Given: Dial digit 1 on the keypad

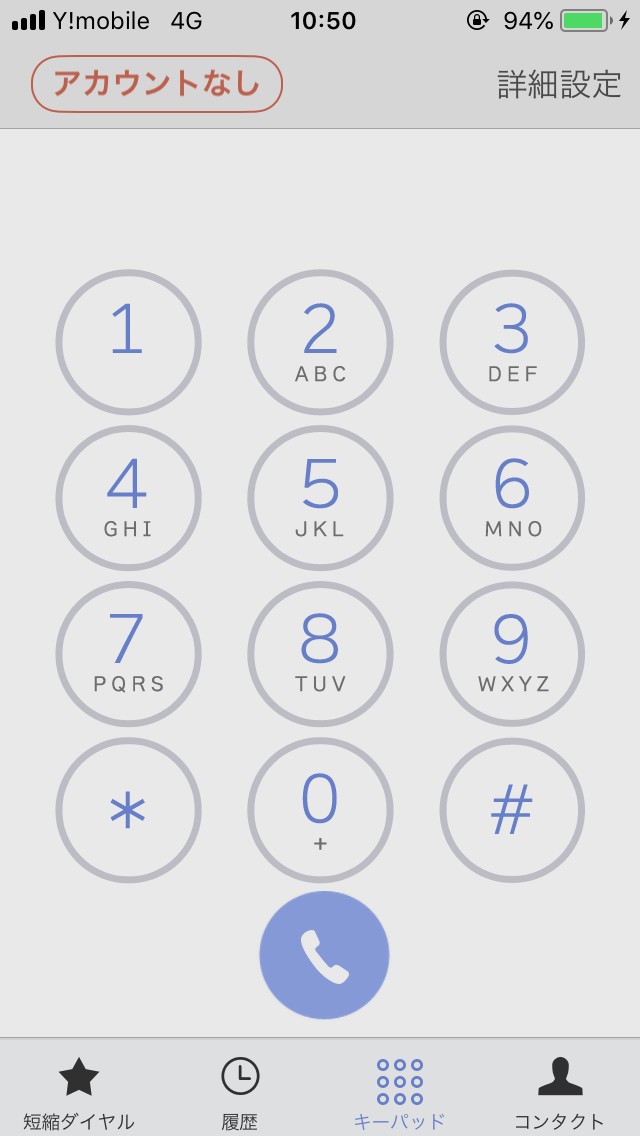Looking at the screenshot, I should pos(128,342).
